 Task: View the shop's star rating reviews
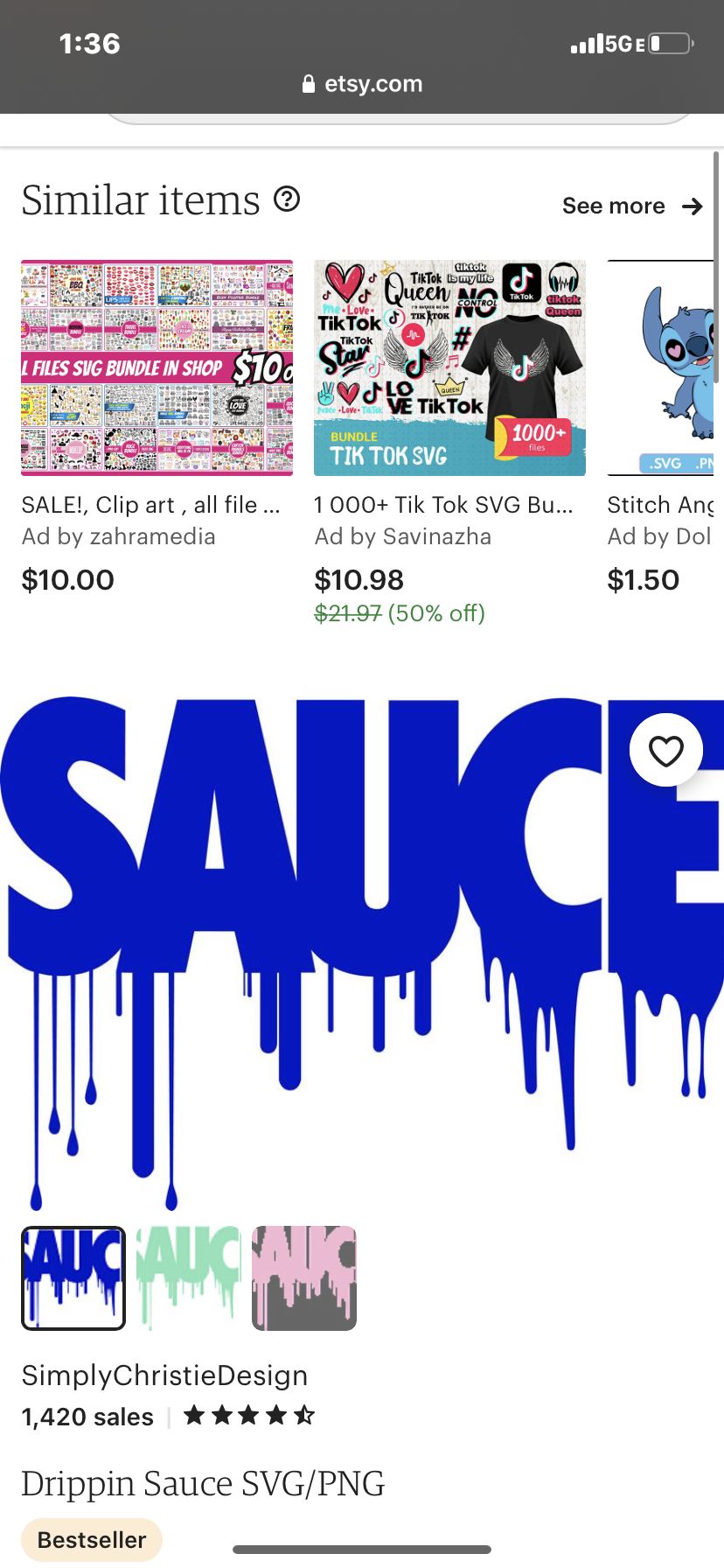click(249, 1415)
